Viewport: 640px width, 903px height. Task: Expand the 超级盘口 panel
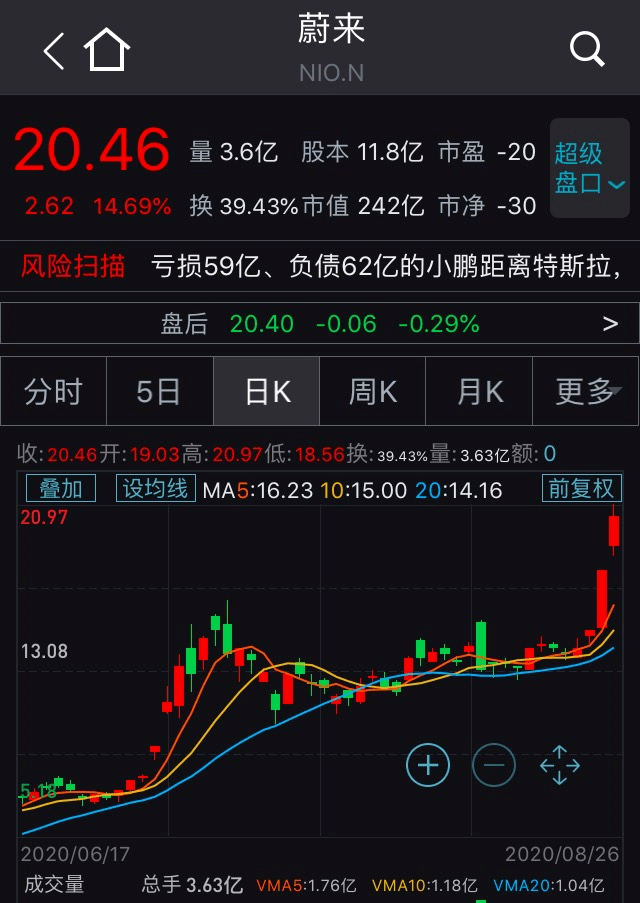tap(590, 169)
